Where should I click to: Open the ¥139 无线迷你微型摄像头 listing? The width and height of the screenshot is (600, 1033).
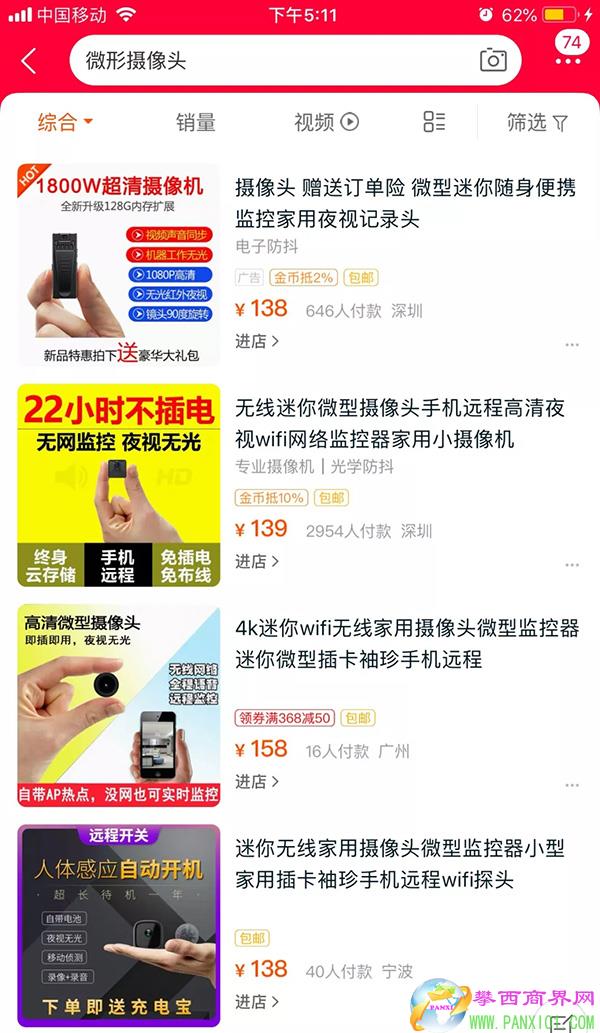pos(400,423)
